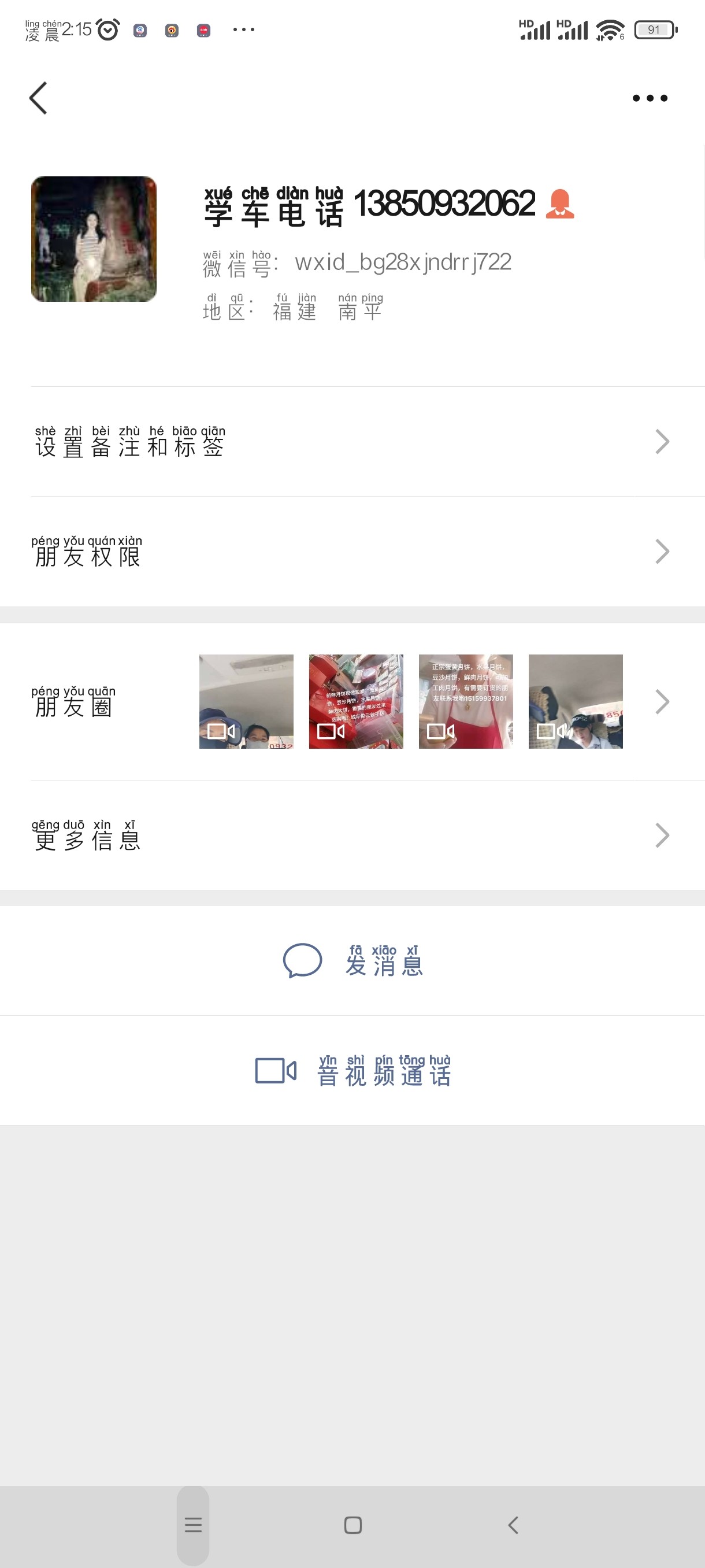The image size is (705, 1568).
Task: Open the 朋友圈 moments row
Action: pyautogui.click(x=352, y=702)
